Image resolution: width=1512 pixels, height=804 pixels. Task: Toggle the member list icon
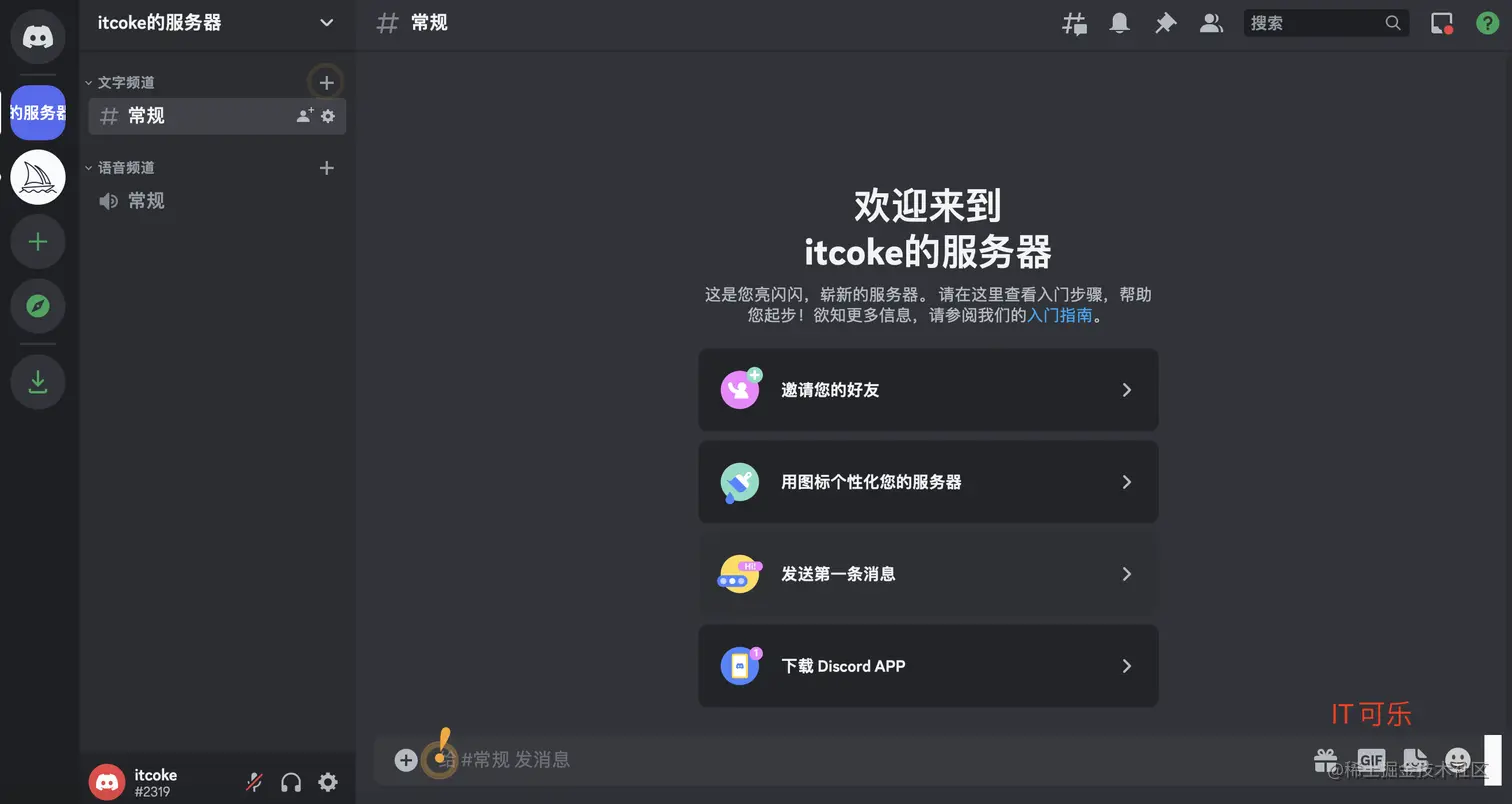1211,23
